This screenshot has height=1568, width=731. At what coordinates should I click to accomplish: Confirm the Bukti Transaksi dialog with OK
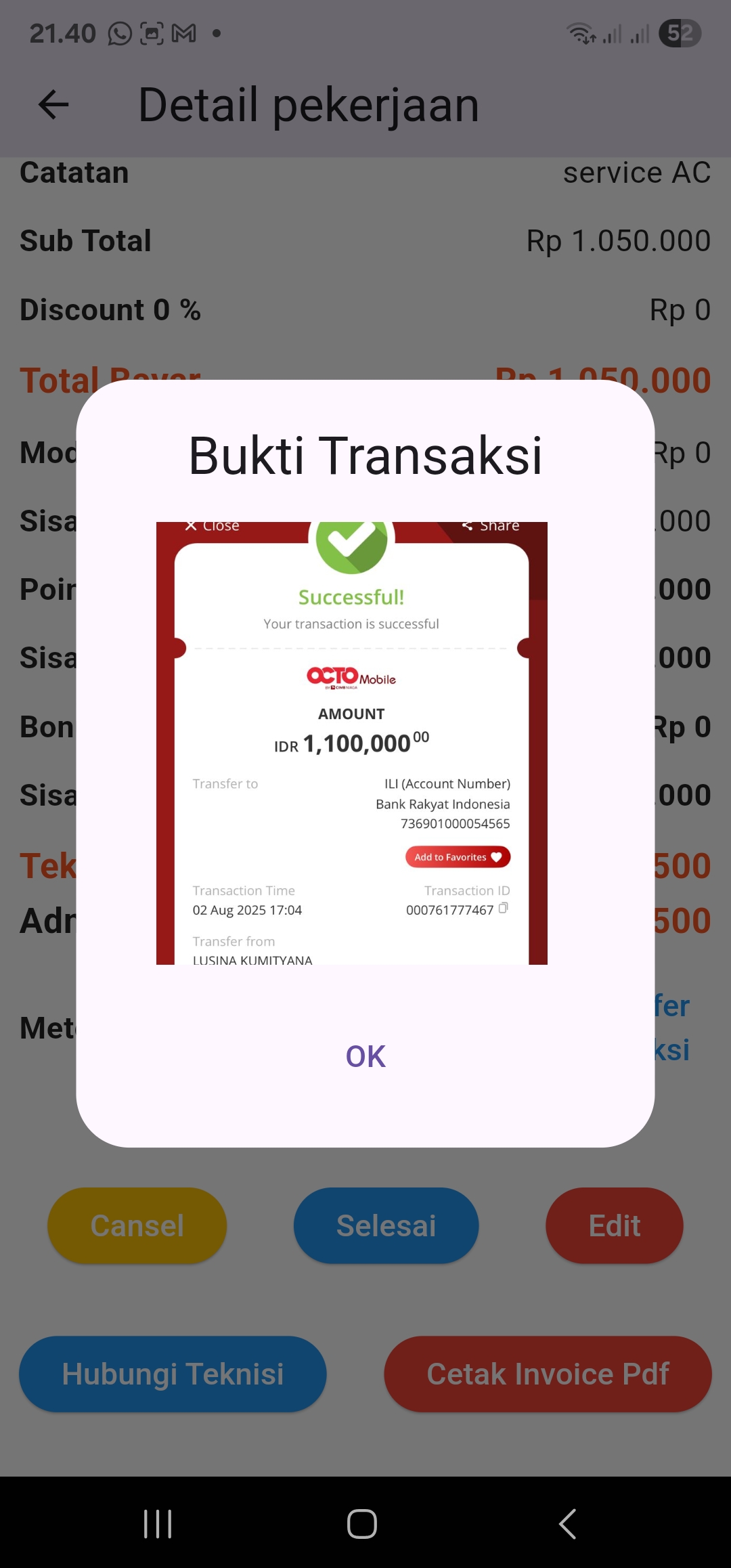(365, 1056)
